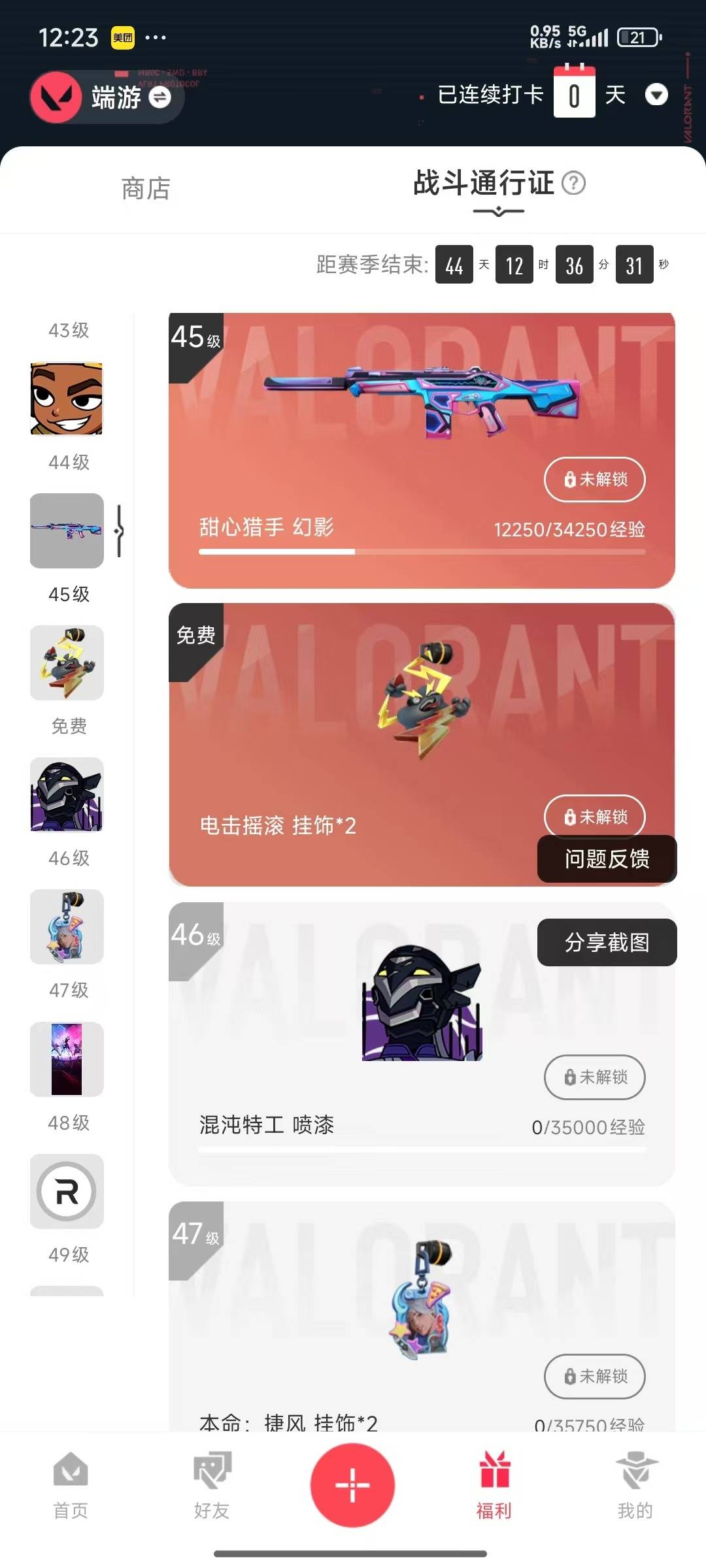
Task: Switch to the 商店 tab
Action: (145, 189)
